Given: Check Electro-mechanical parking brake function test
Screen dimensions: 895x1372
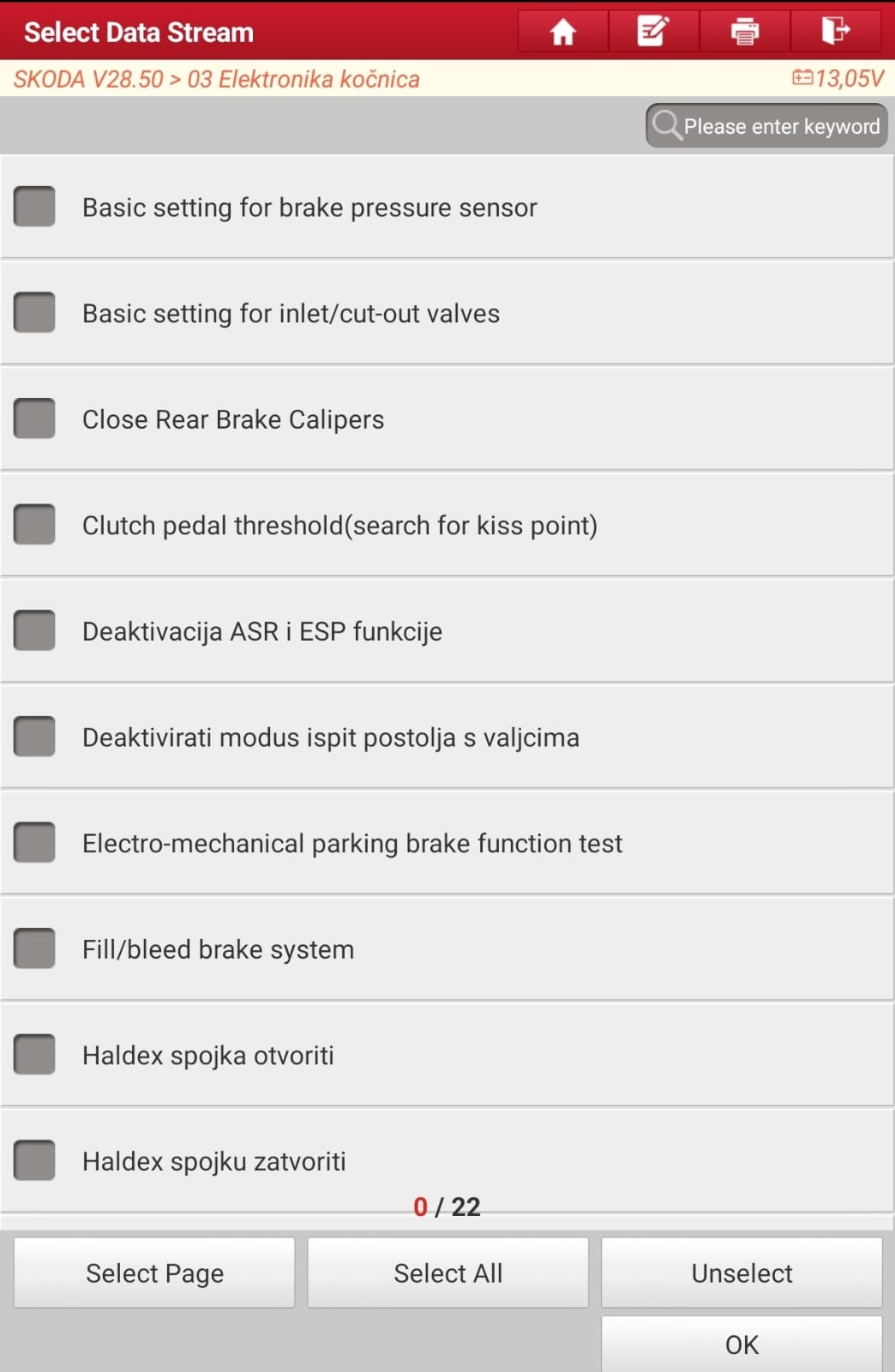Looking at the screenshot, I should 35,842.
